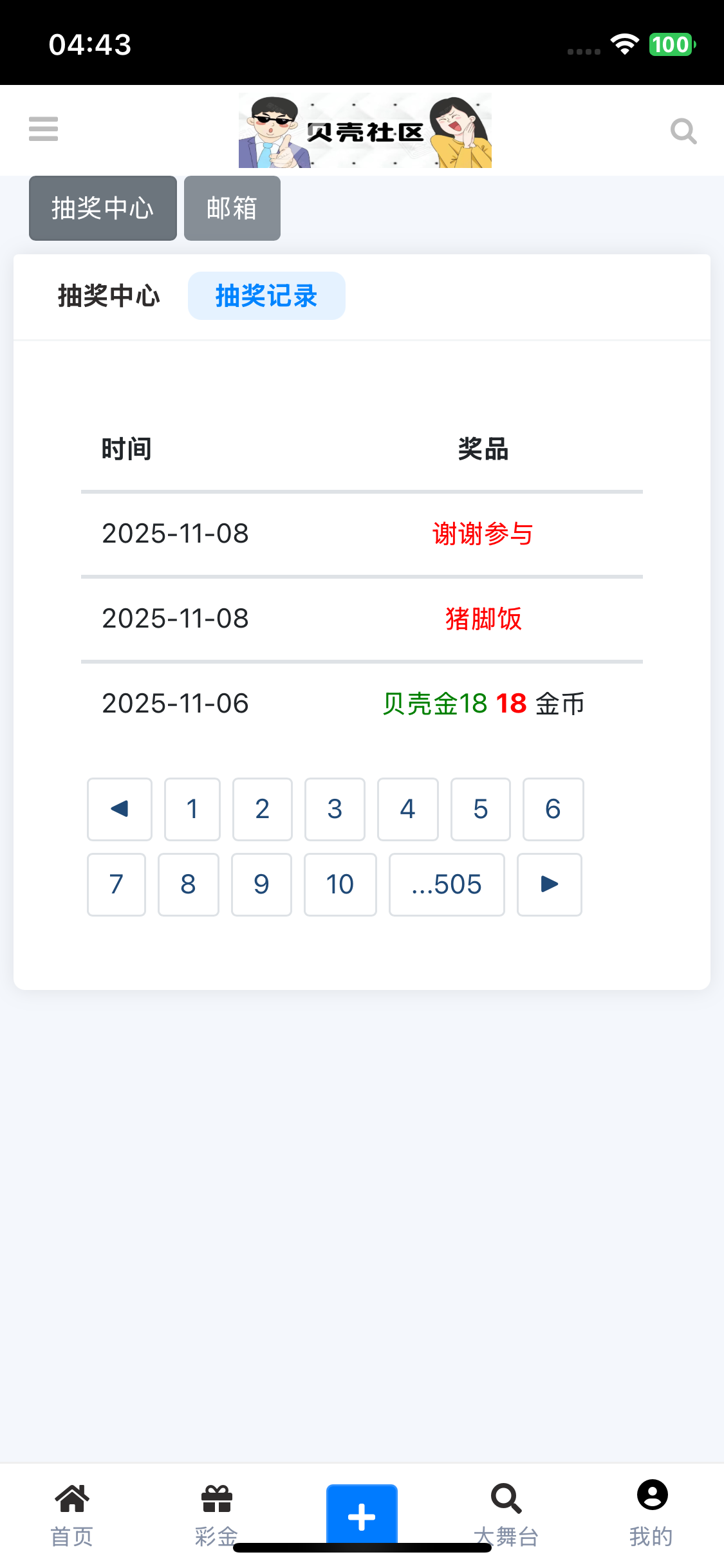Open the 邮箱 mailbox button
724x1568 pixels.
point(232,208)
